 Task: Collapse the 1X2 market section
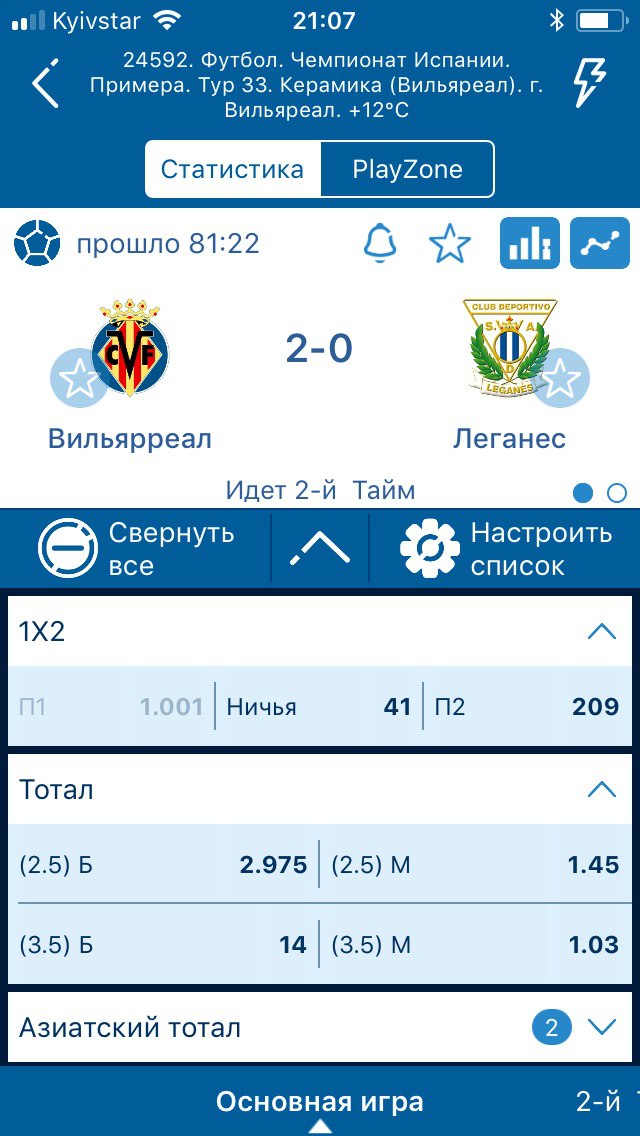(x=601, y=632)
